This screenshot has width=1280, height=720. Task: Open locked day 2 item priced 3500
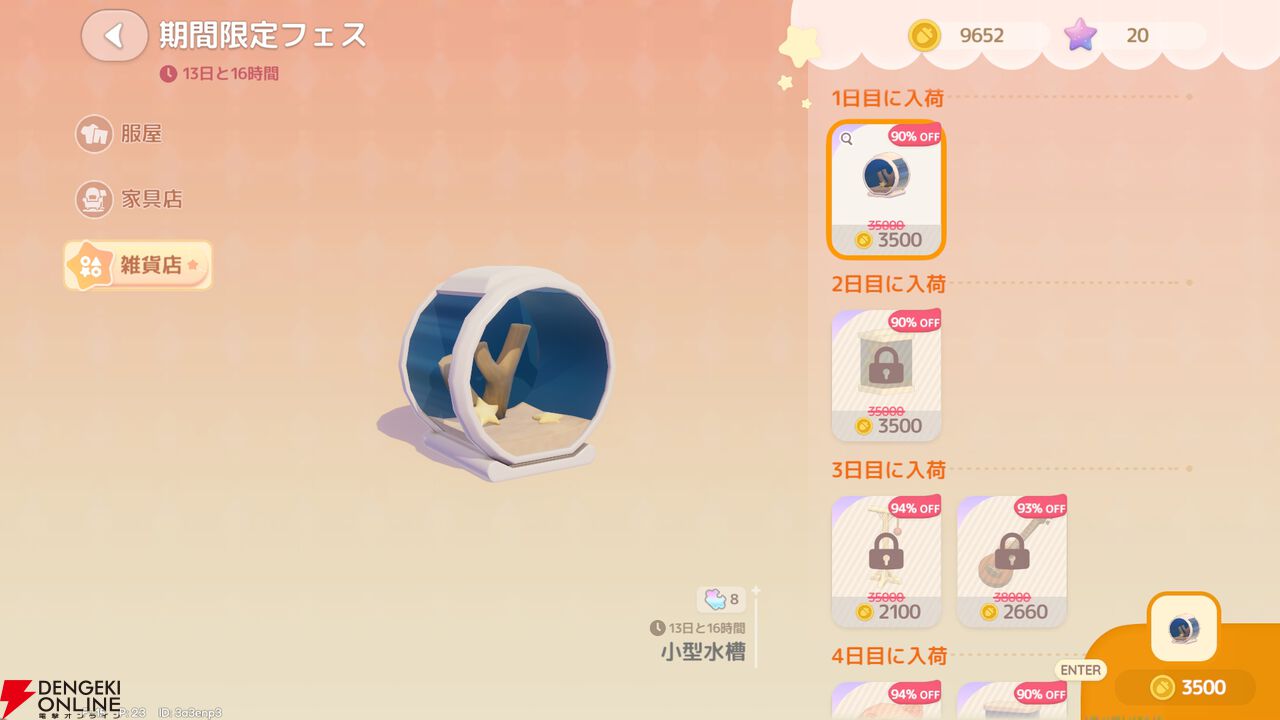click(886, 375)
